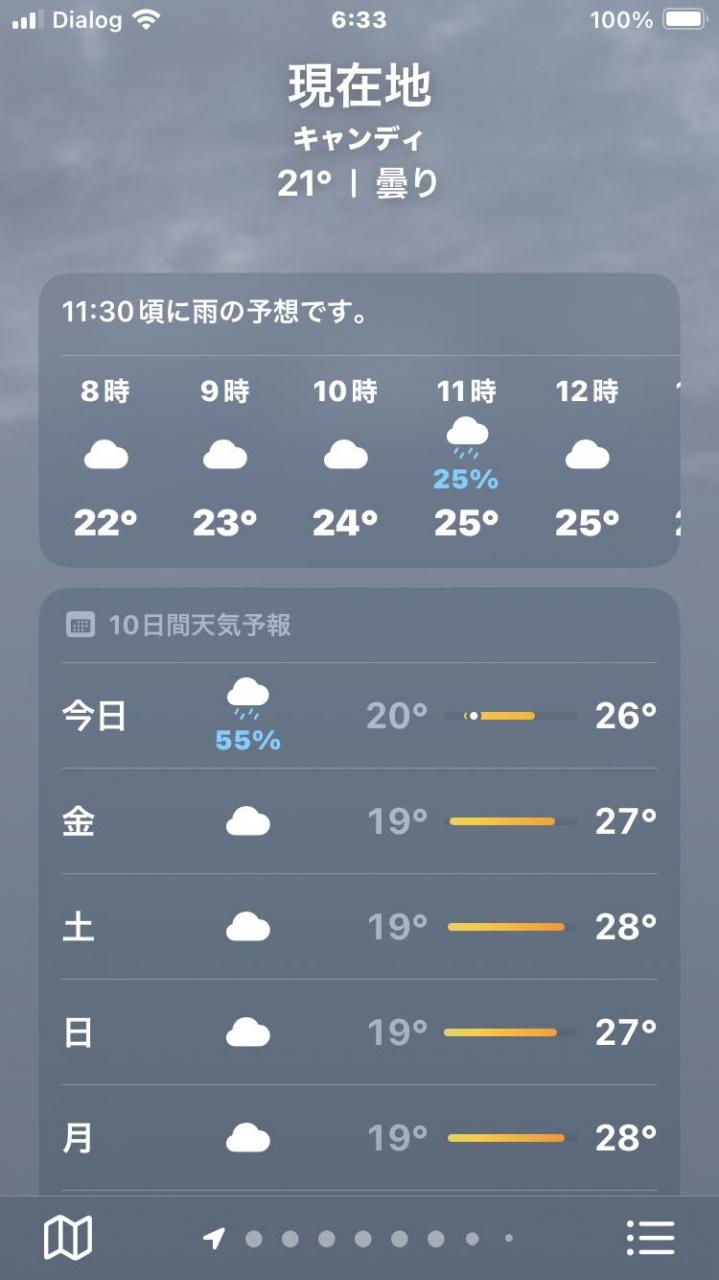Viewport: 719px width, 1280px height.
Task: Open the hourly forecast card
Action: pyautogui.click(x=359, y=455)
